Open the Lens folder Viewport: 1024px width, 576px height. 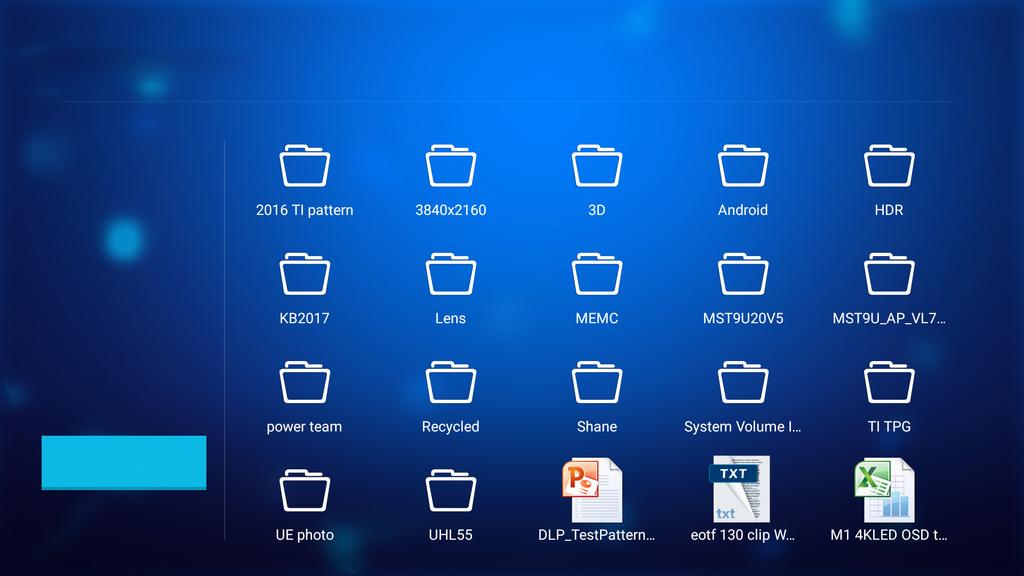point(451,275)
